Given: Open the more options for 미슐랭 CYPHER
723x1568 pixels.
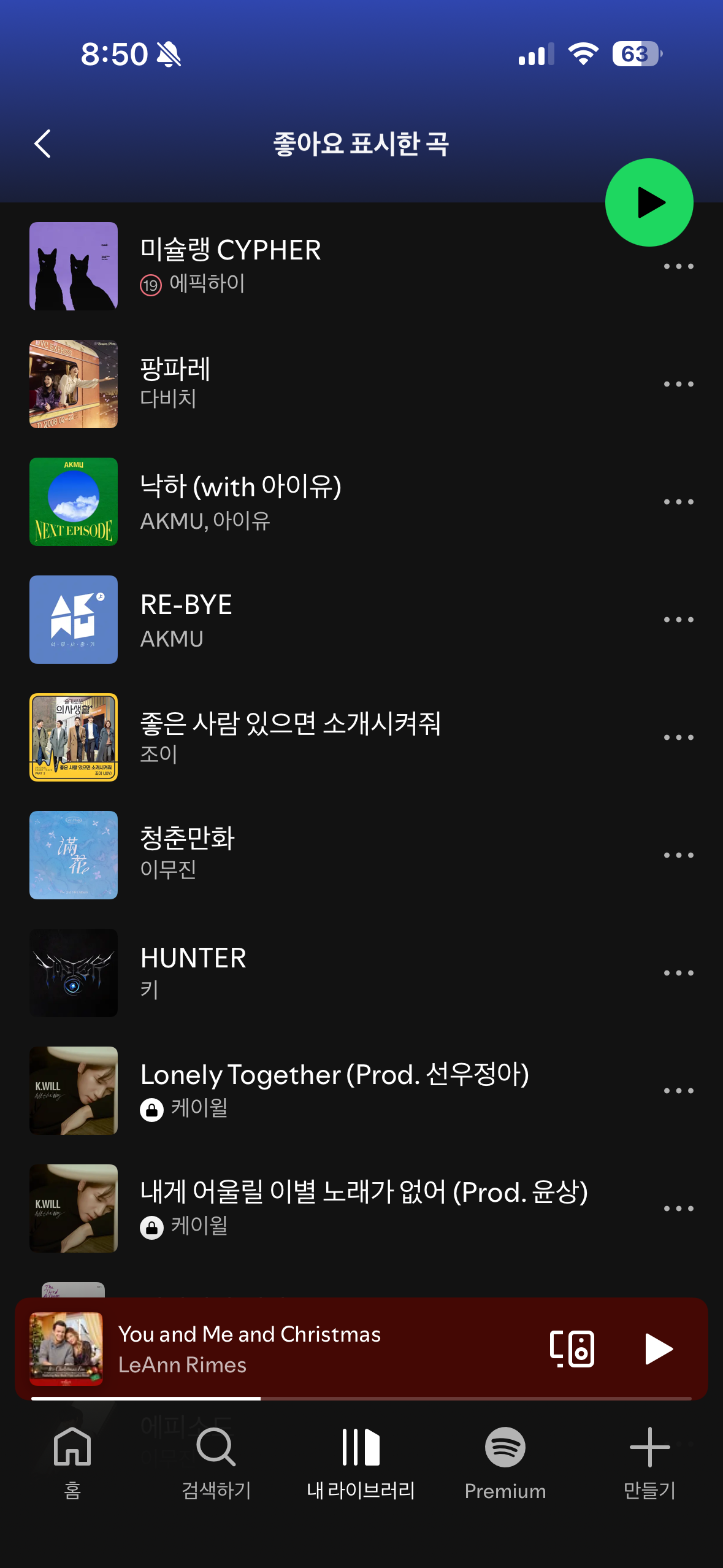Looking at the screenshot, I should pyautogui.click(x=678, y=266).
